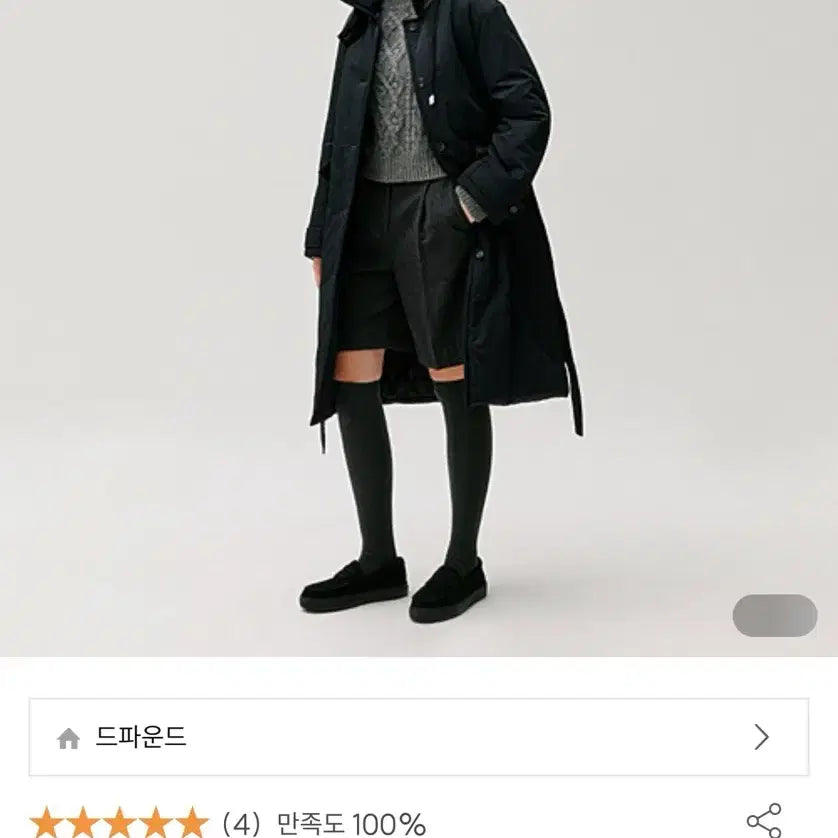The height and width of the screenshot is (838, 838).
Task: Open the 드파운드 brand shop row
Action: [x=418, y=738]
